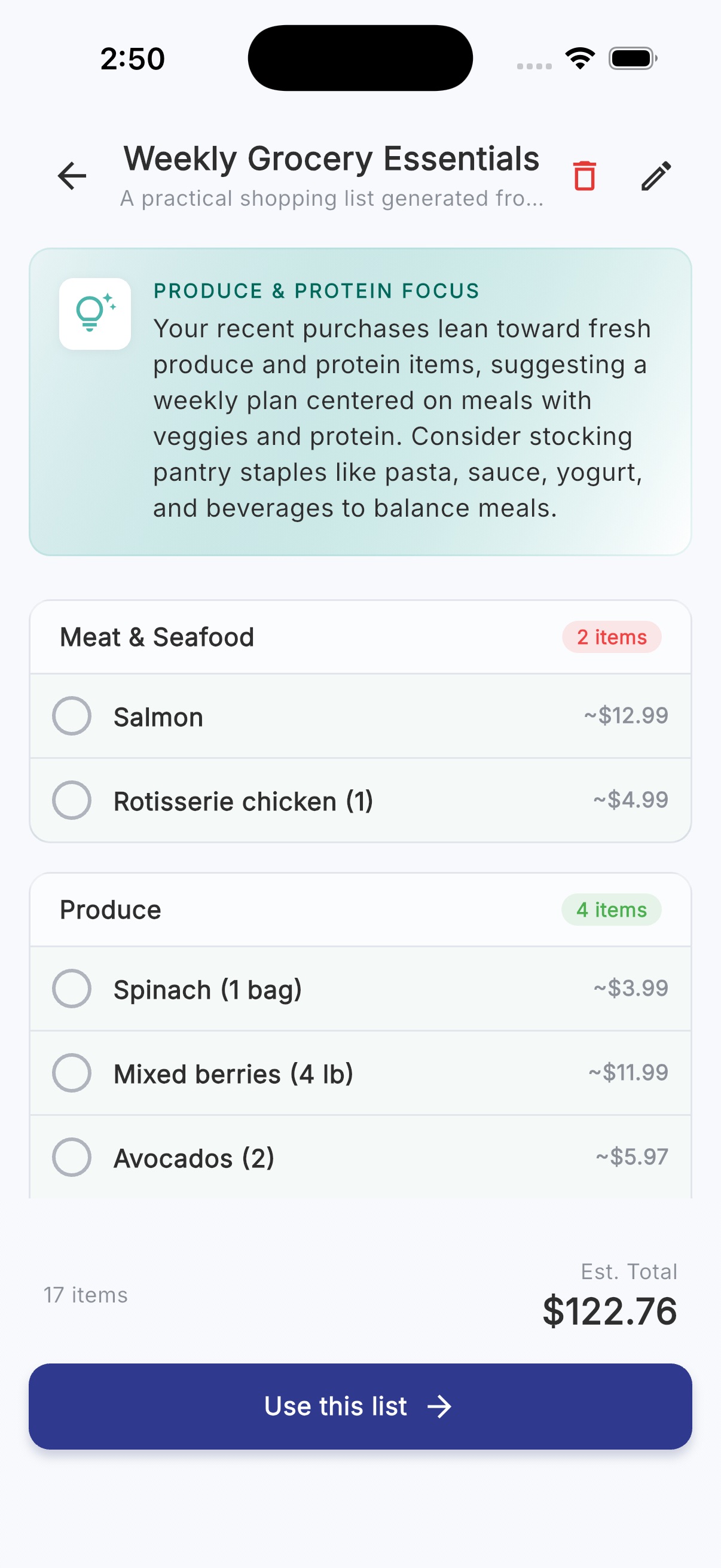
Task: Tap the back arrow to exit the list
Action: (71, 176)
